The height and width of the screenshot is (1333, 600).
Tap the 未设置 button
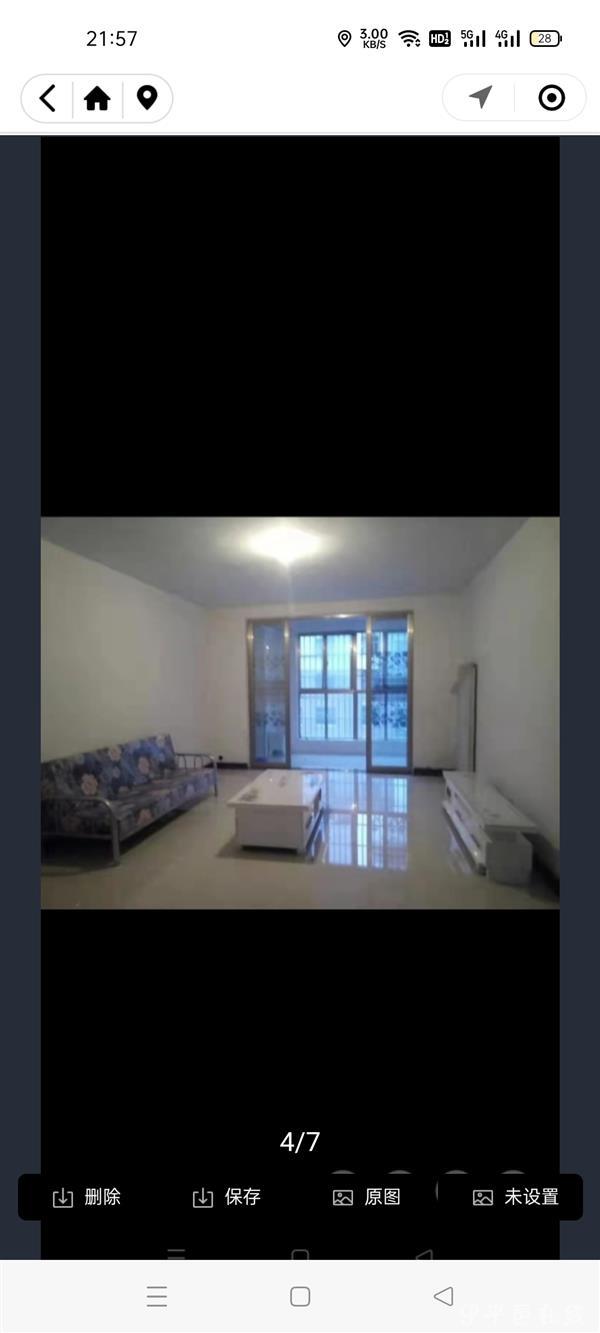tap(516, 1197)
